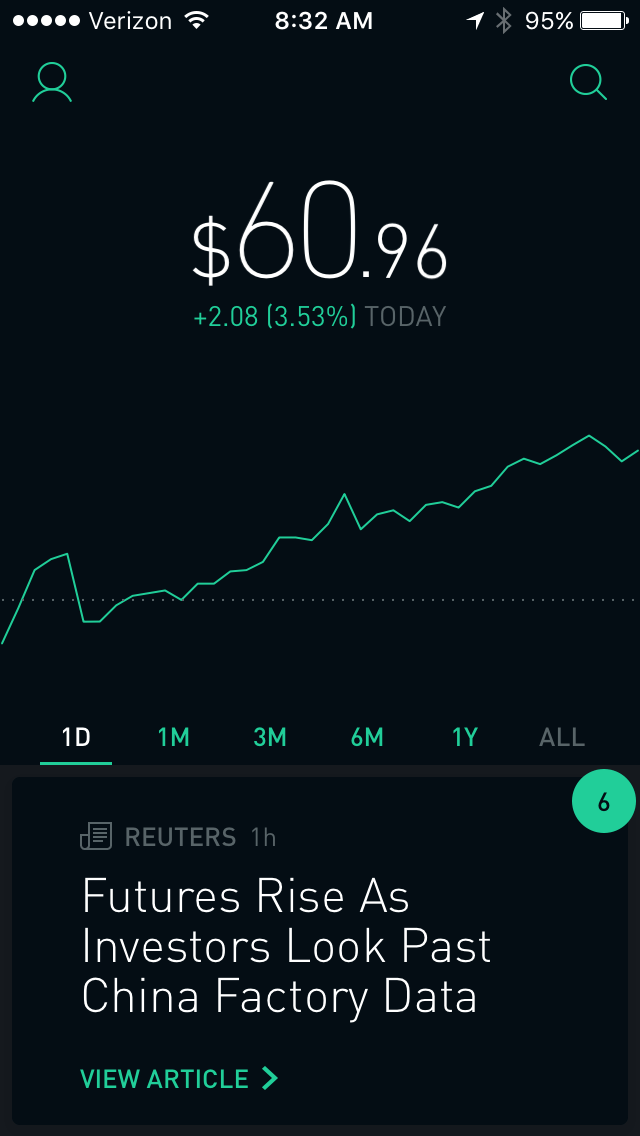
Task: Show the 6M chart range
Action: 367,738
